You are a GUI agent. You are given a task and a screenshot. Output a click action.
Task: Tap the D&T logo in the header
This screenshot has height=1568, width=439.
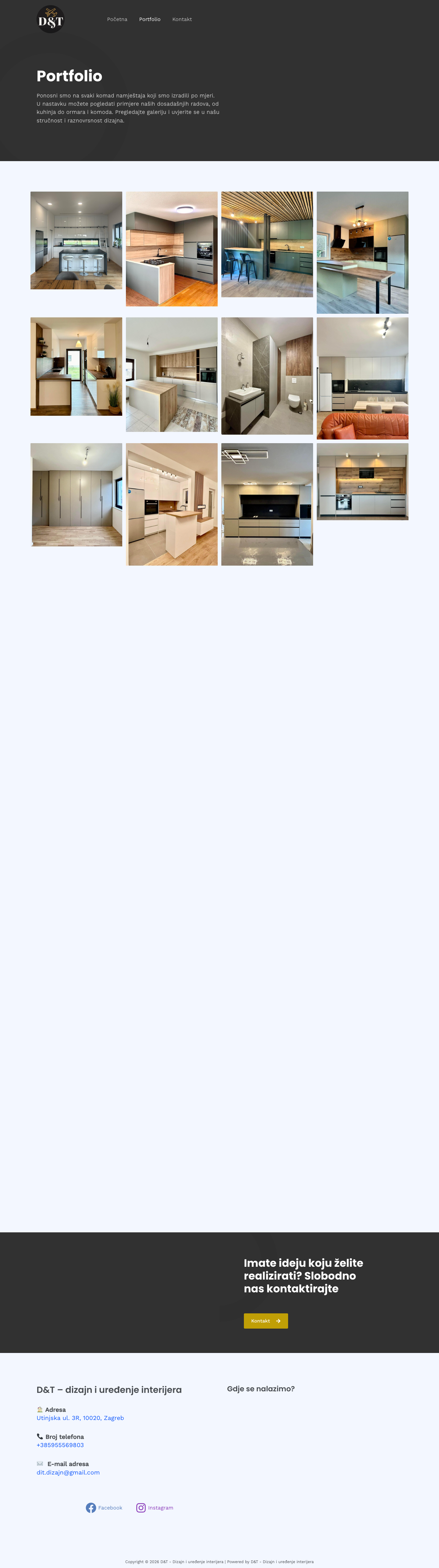[x=51, y=19]
